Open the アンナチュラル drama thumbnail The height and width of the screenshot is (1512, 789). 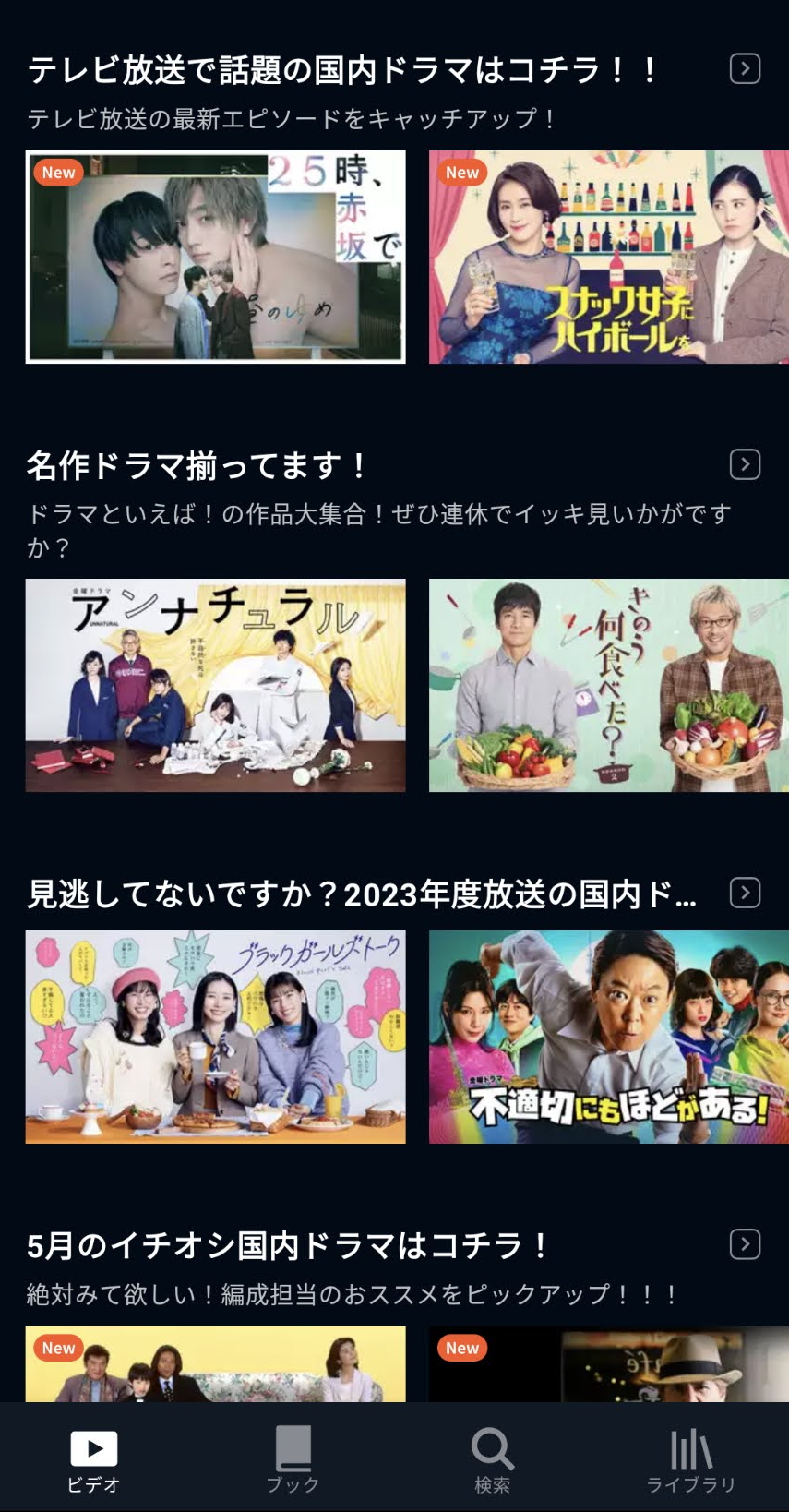click(215, 685)
